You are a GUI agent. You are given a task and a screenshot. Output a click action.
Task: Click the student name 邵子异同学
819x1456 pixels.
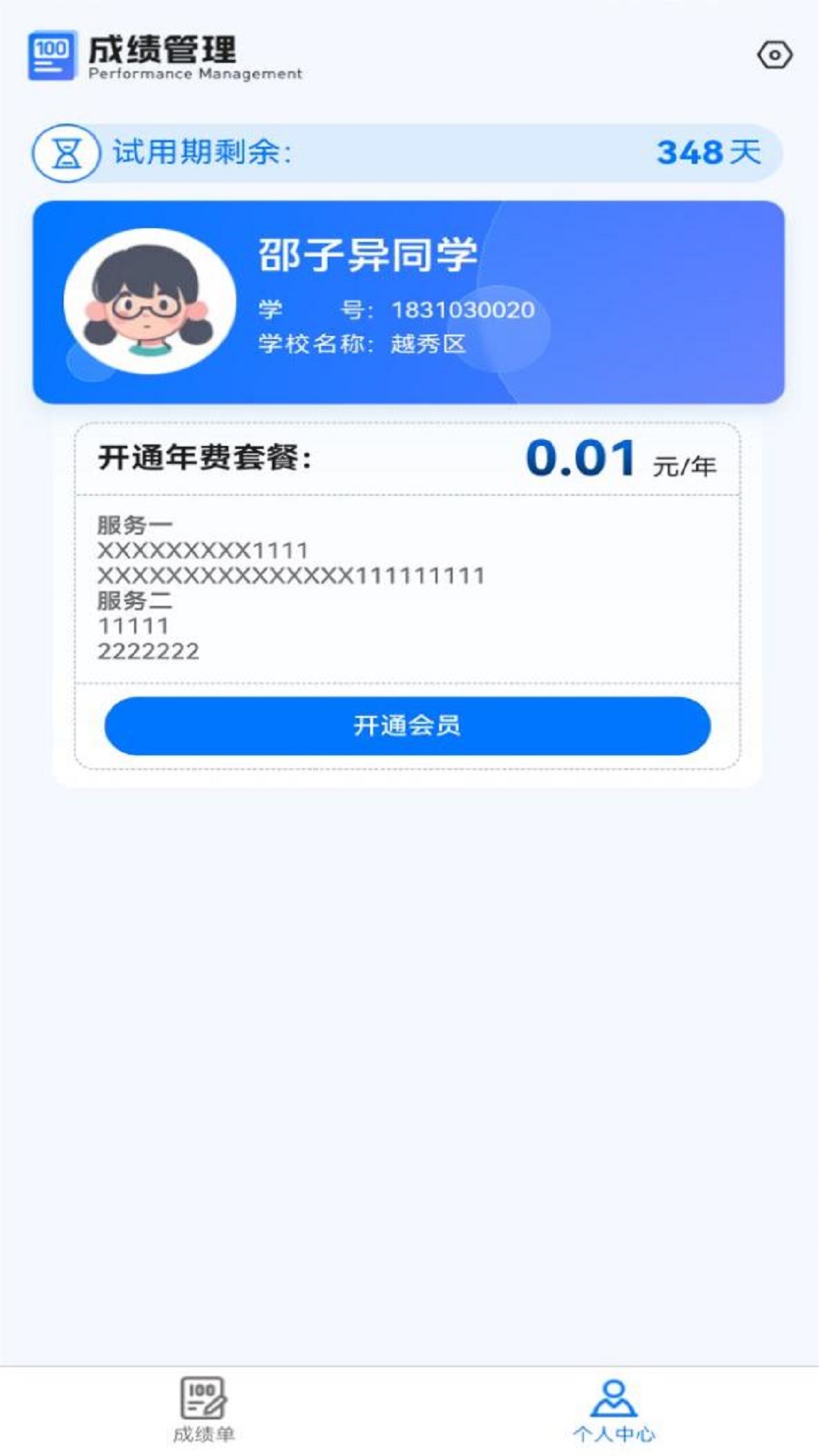click(367, 256)
